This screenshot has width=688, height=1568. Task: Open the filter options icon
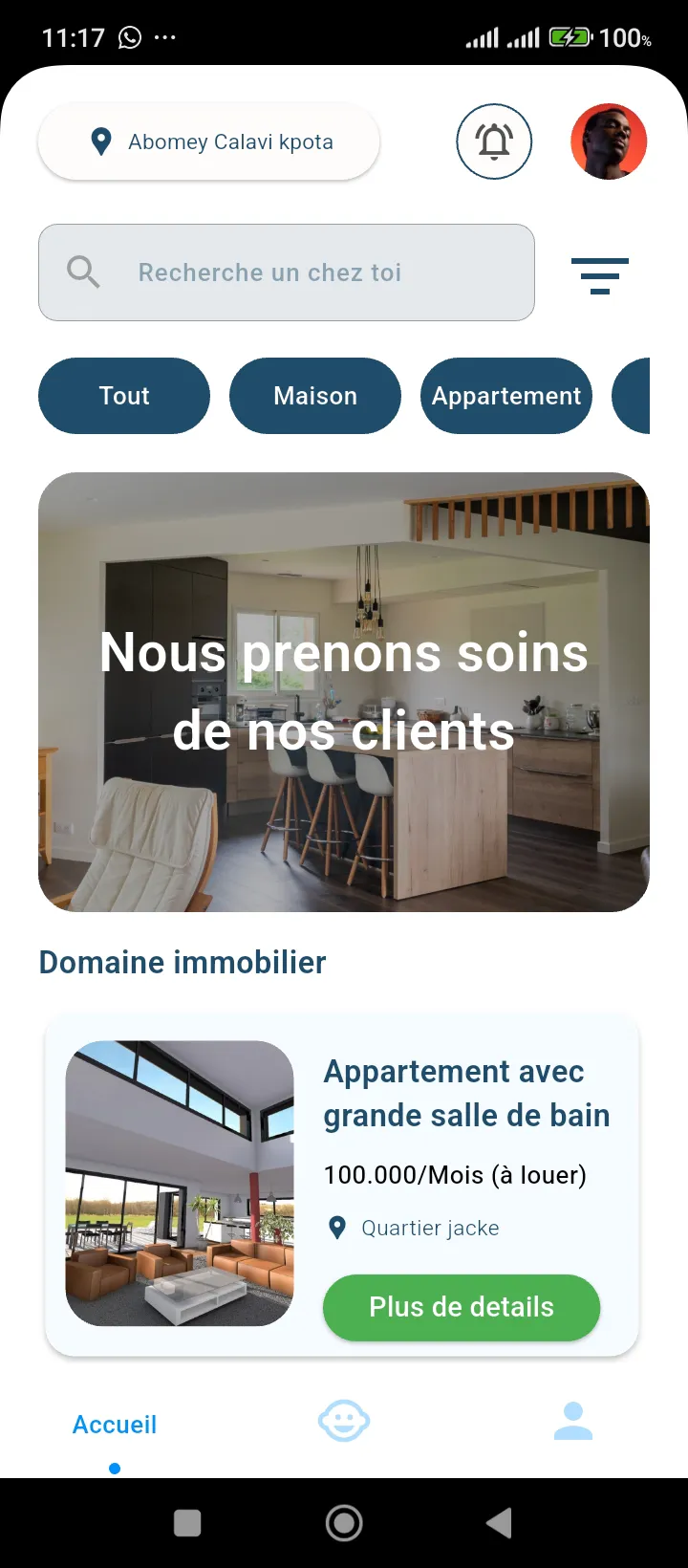(x=599, y=275)
